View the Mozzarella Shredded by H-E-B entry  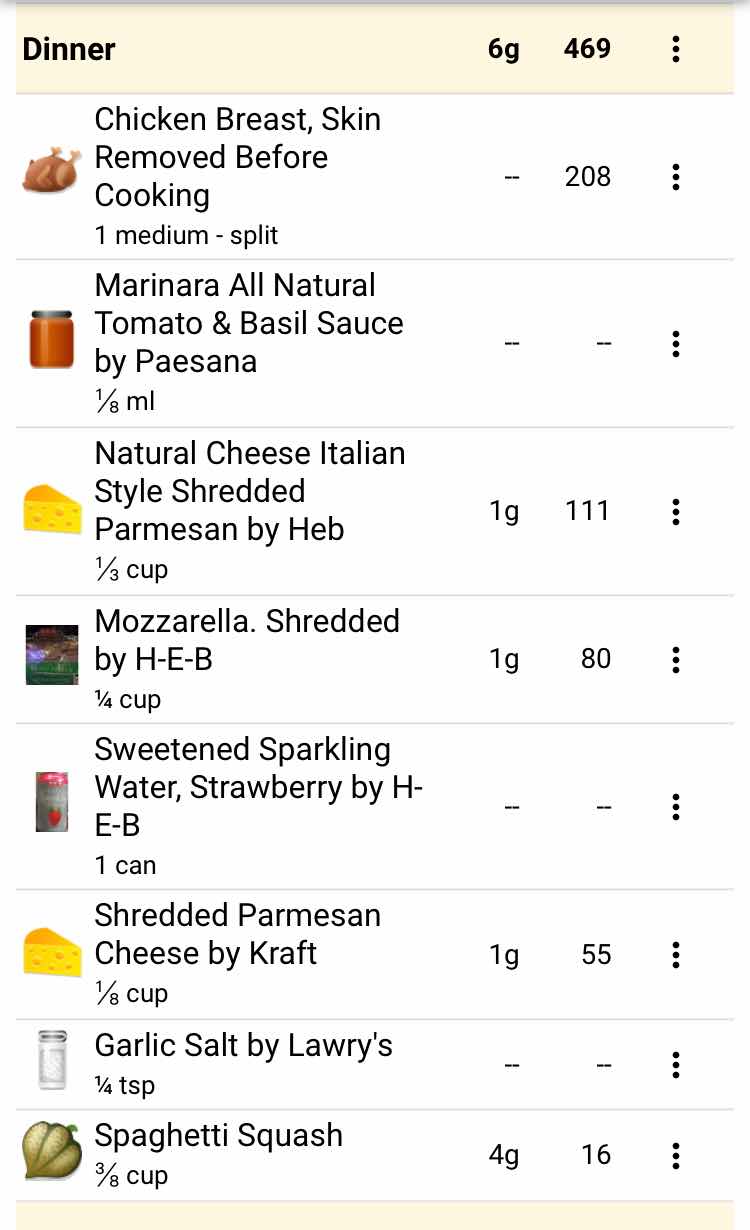[246, 658]
